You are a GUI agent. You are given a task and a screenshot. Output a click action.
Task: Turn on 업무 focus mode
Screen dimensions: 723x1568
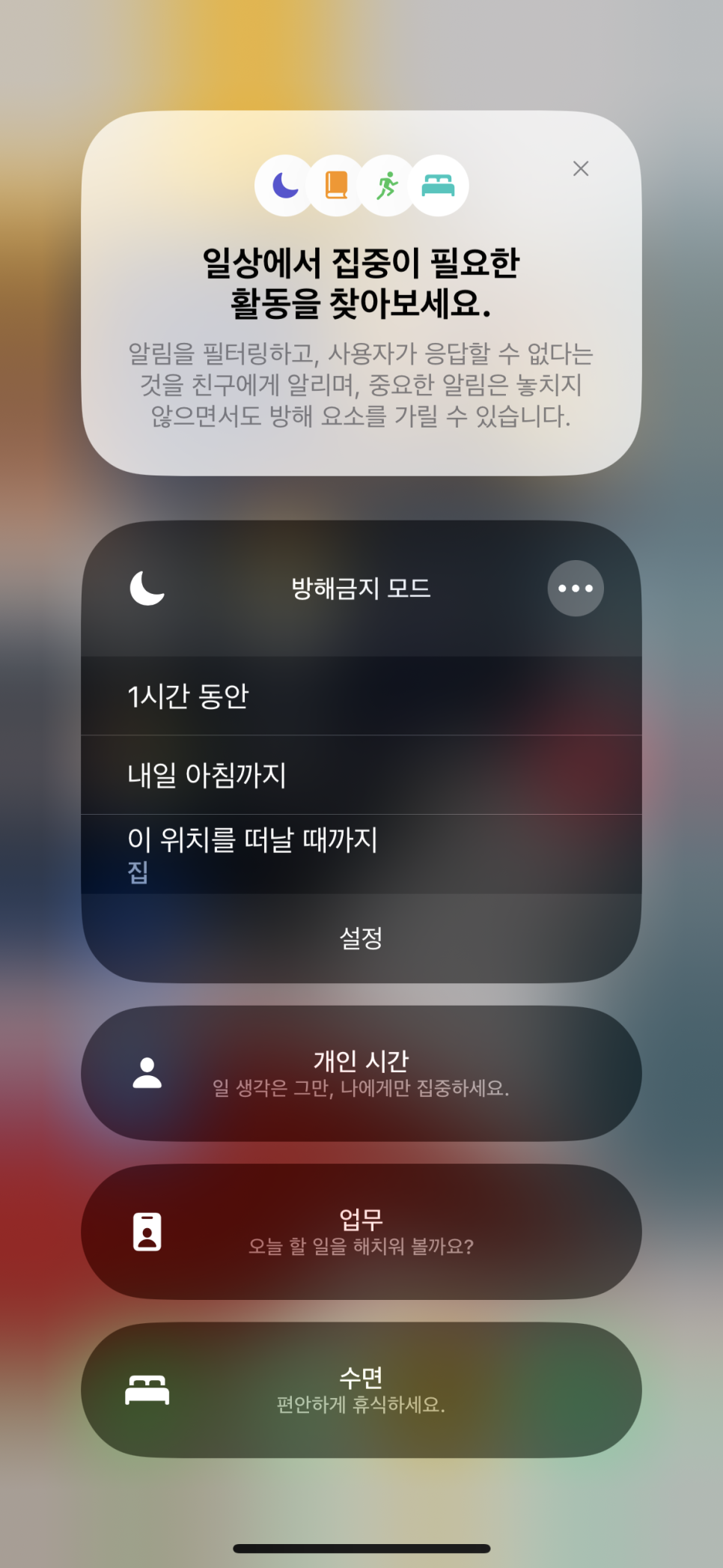point(361,1232)
